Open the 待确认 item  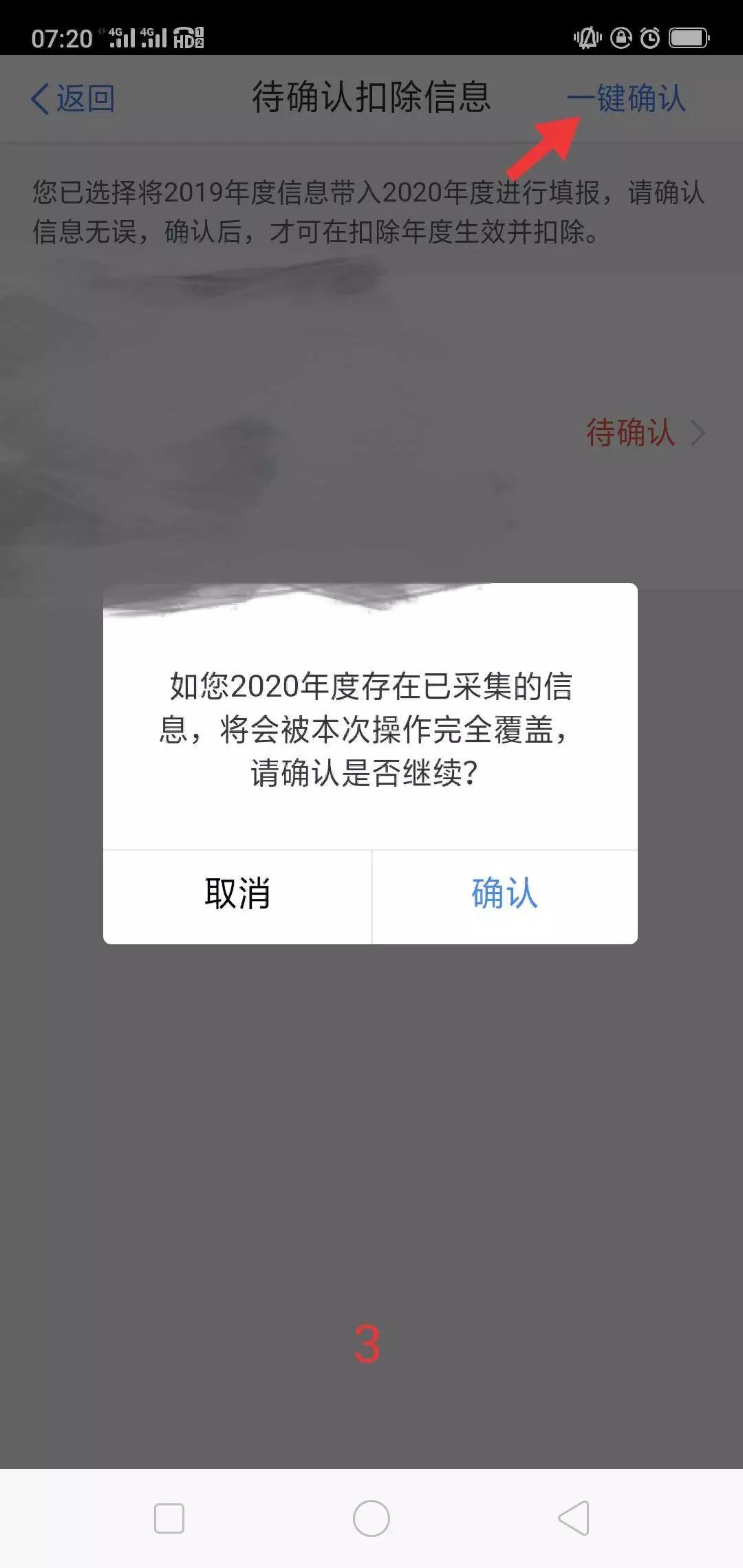coord(645,433)
